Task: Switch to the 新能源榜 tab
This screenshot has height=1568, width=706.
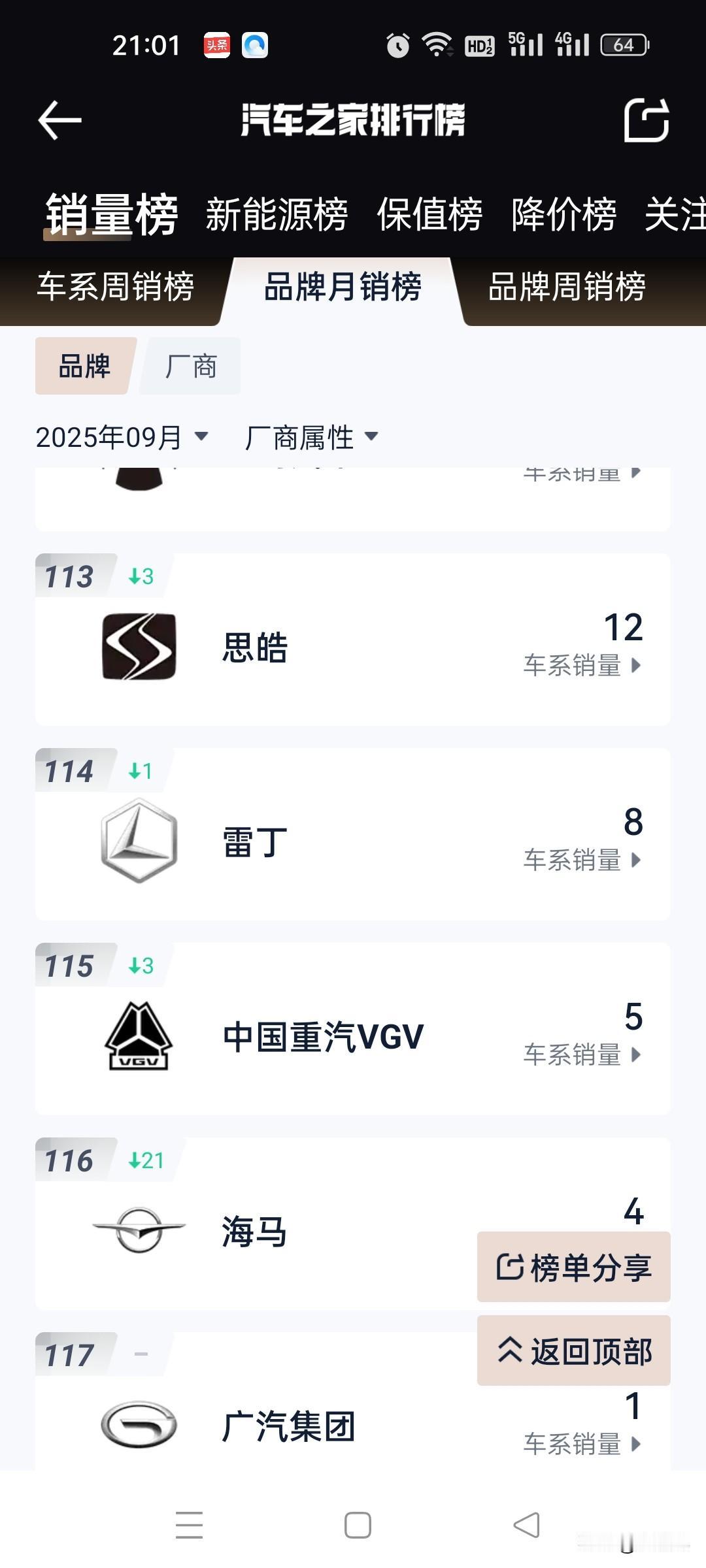Action: click(277, 214)
